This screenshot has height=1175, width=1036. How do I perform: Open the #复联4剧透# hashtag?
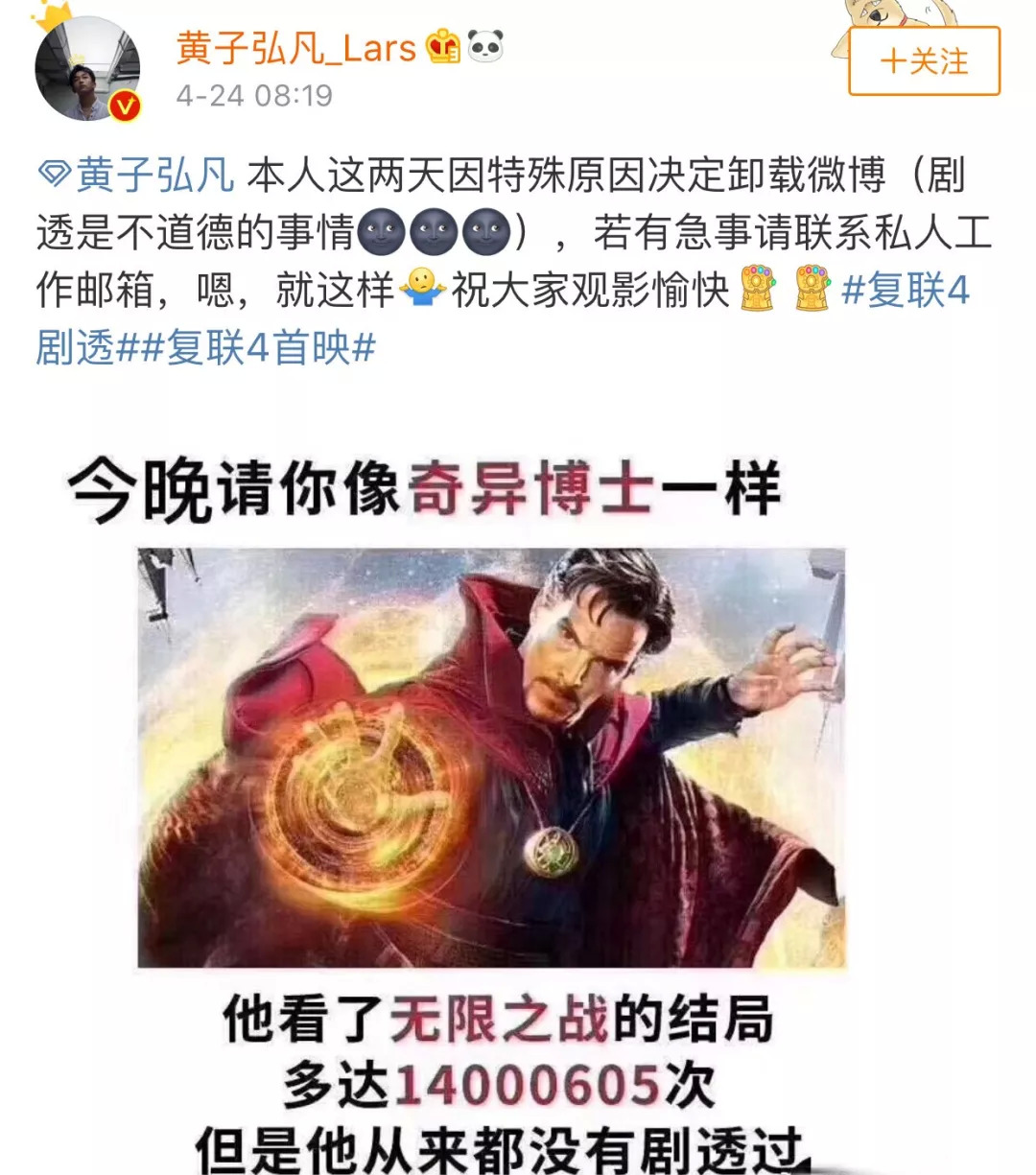904,291
